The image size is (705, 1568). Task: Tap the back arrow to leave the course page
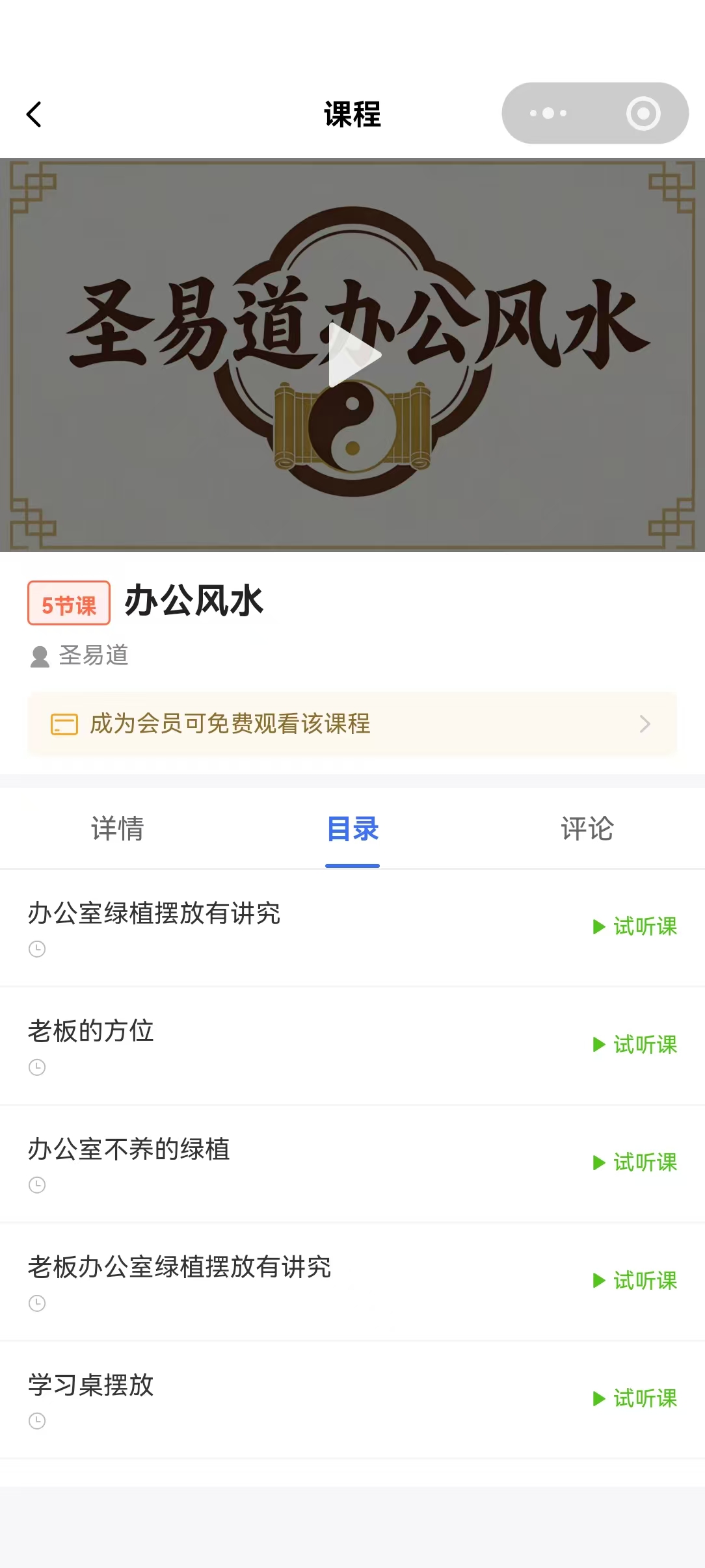[34, 114]
